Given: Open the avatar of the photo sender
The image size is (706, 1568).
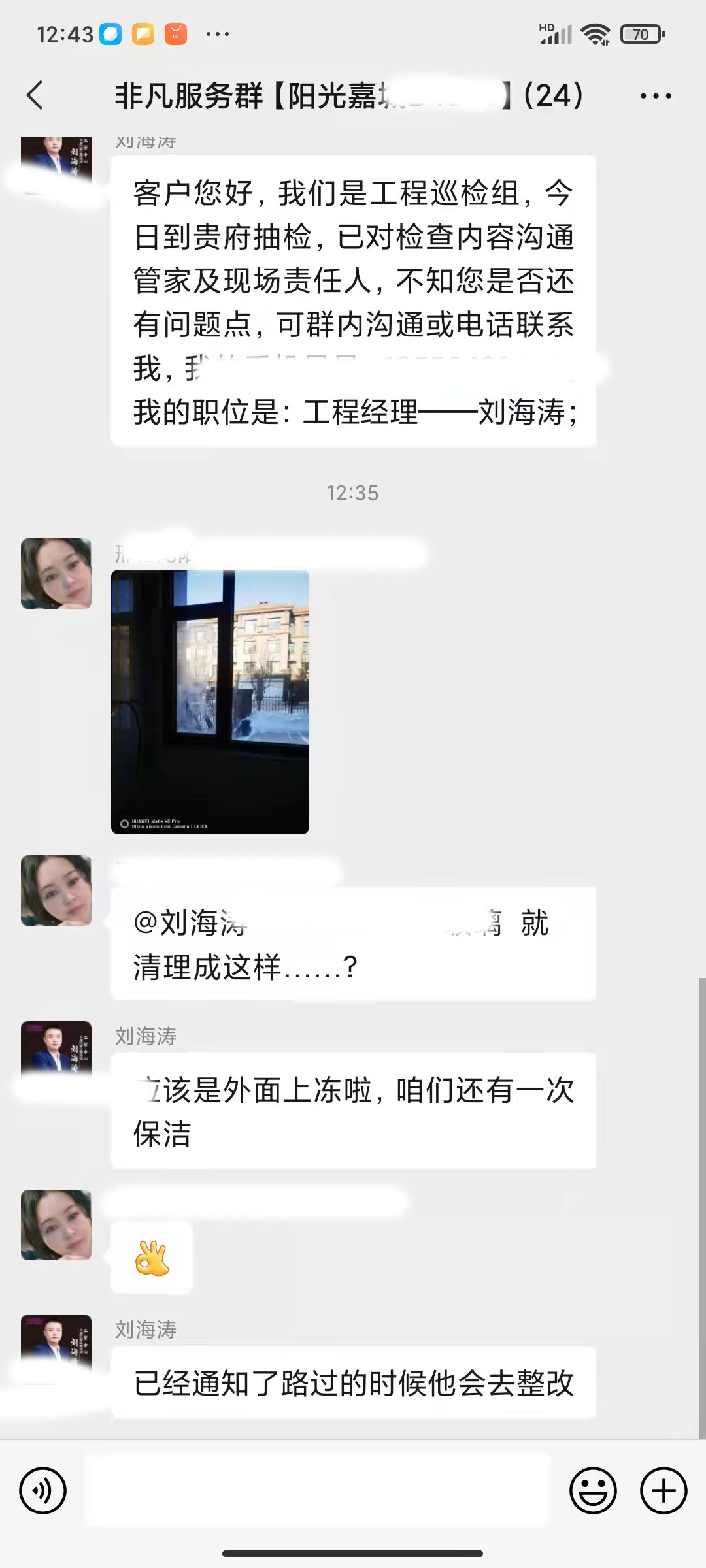Looking at the screenshot, I should 56,574.
